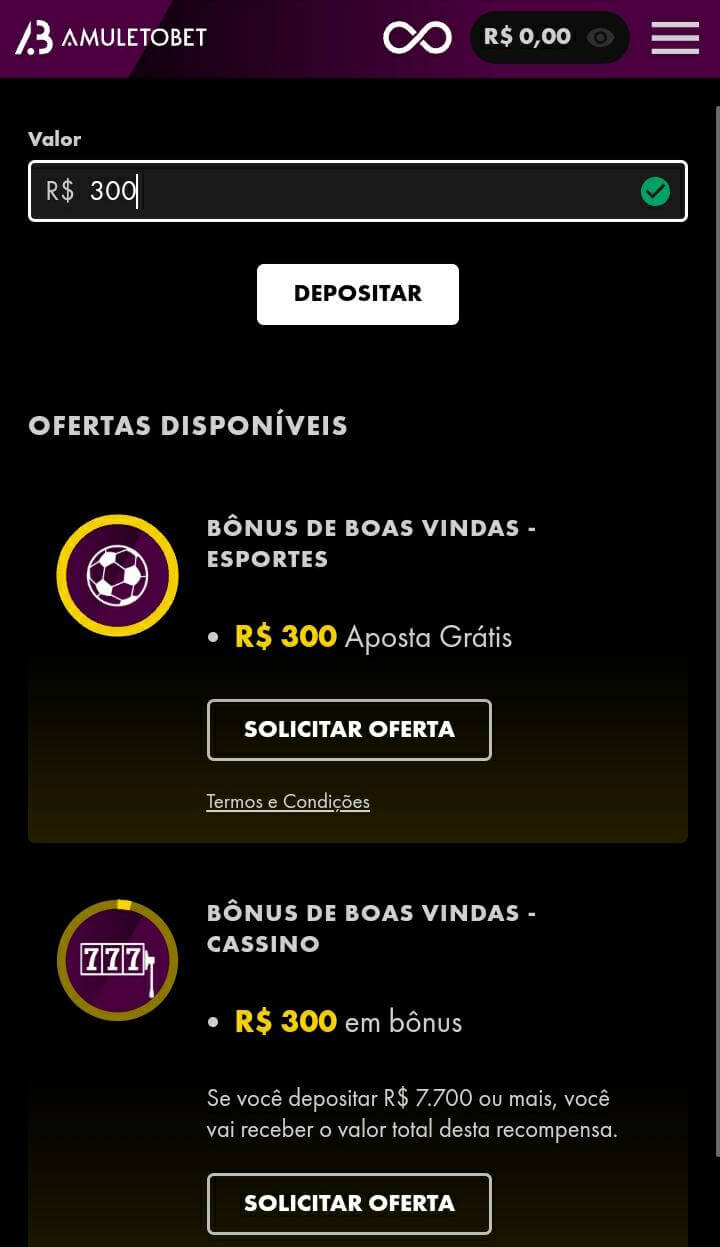Open the infinity icon in the header
Screen dimensions: 720x1247
pyautogui.click(x=417, y=38)
